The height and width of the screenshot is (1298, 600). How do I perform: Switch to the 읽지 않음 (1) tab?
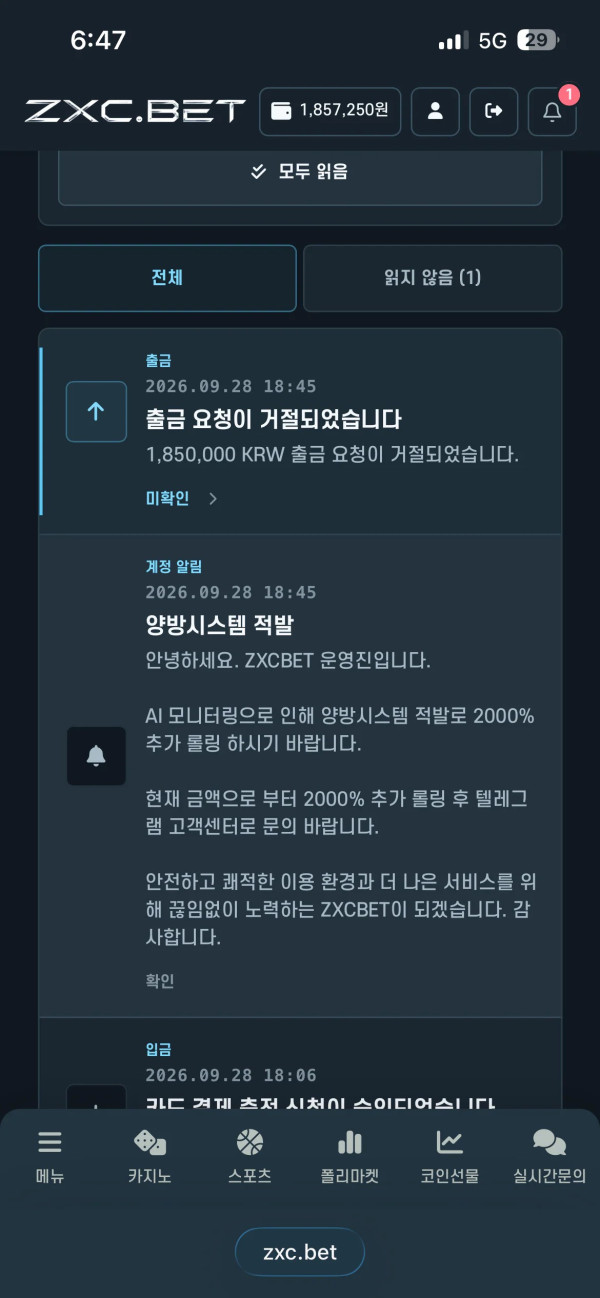click(x=433, y=278)
